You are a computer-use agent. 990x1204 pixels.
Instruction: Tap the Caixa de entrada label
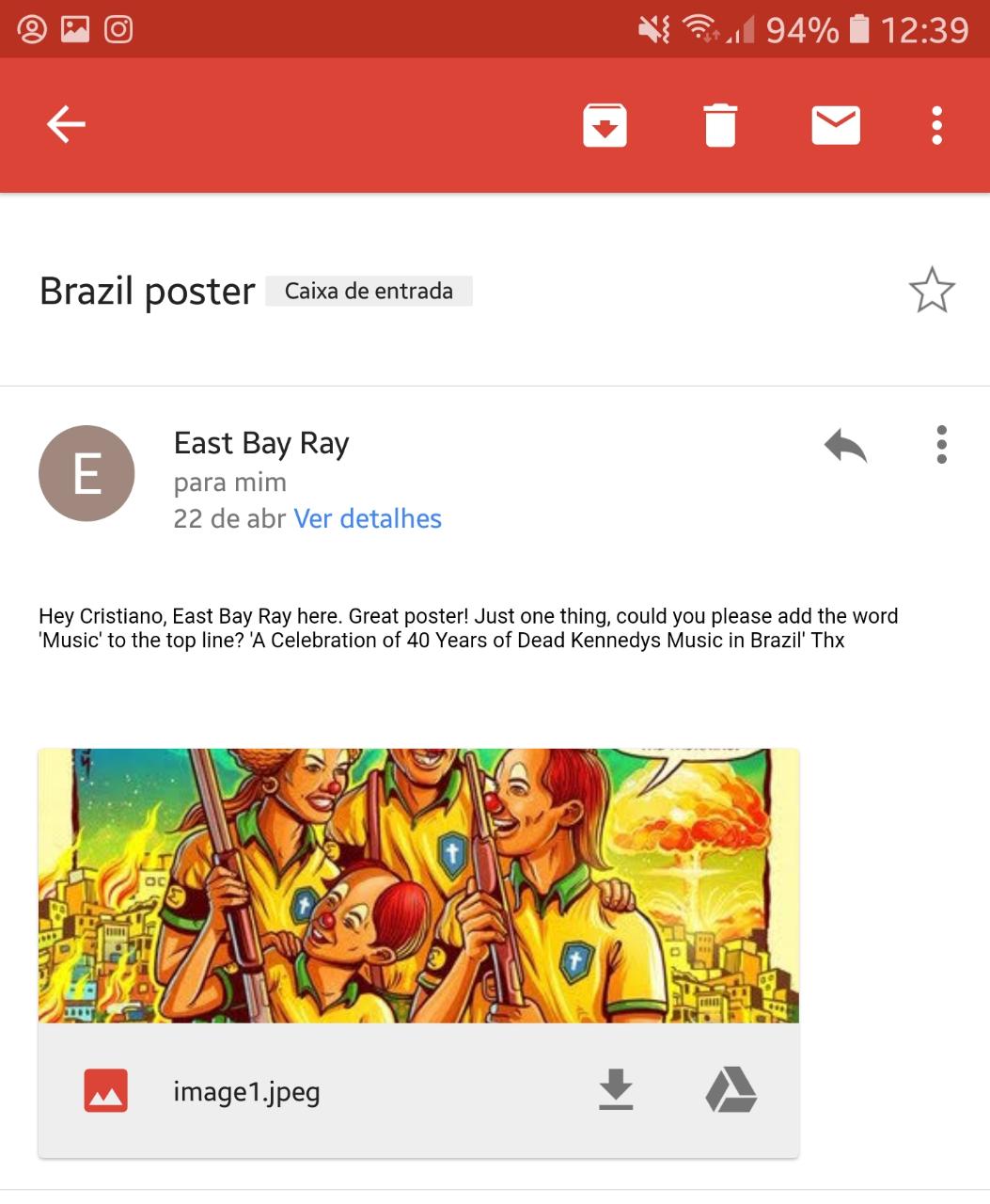[x=369, y=291]
